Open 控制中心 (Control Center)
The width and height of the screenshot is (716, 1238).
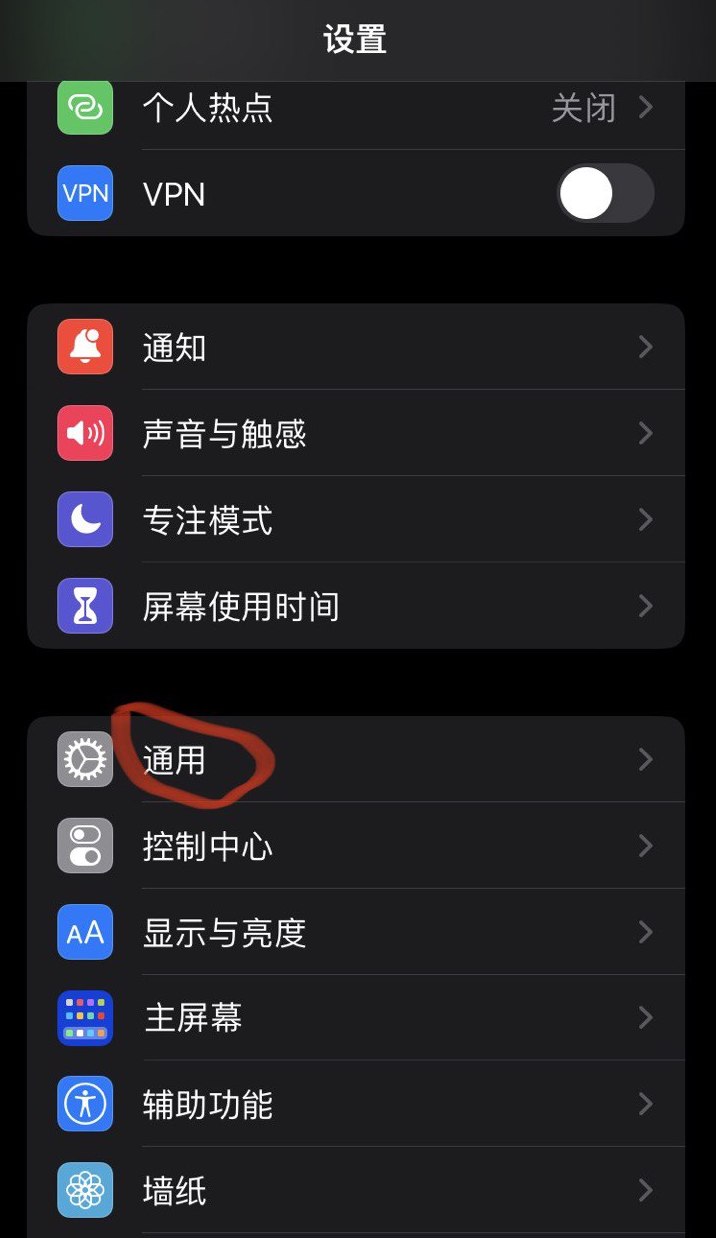[355, 846]
